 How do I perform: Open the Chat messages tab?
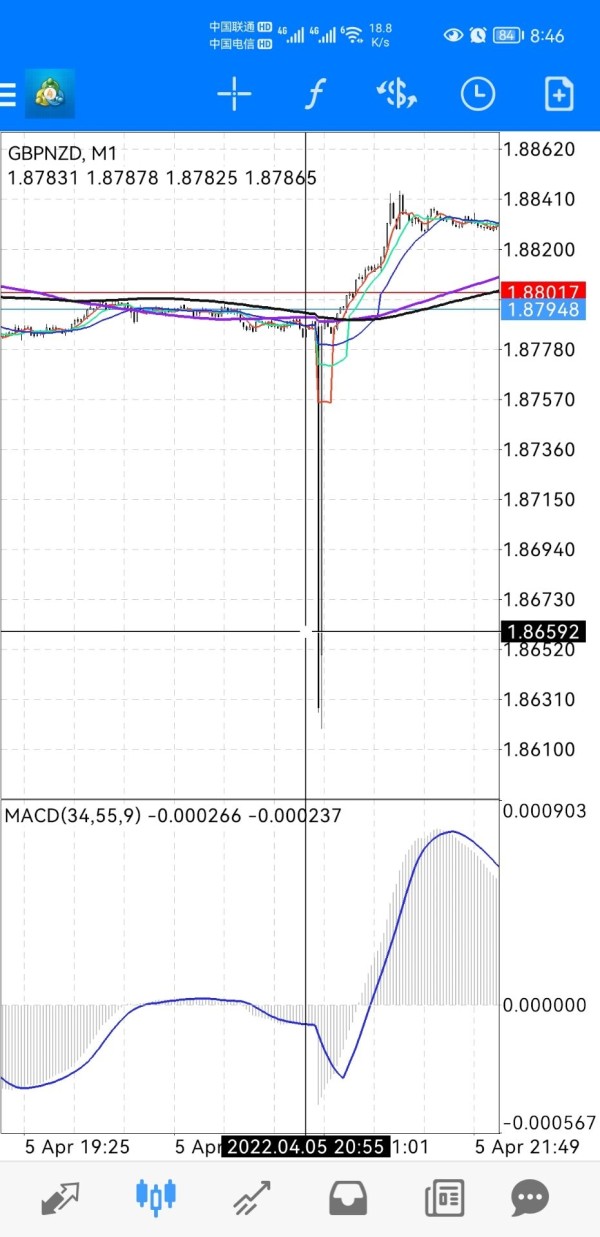[x=530, y=1197]
